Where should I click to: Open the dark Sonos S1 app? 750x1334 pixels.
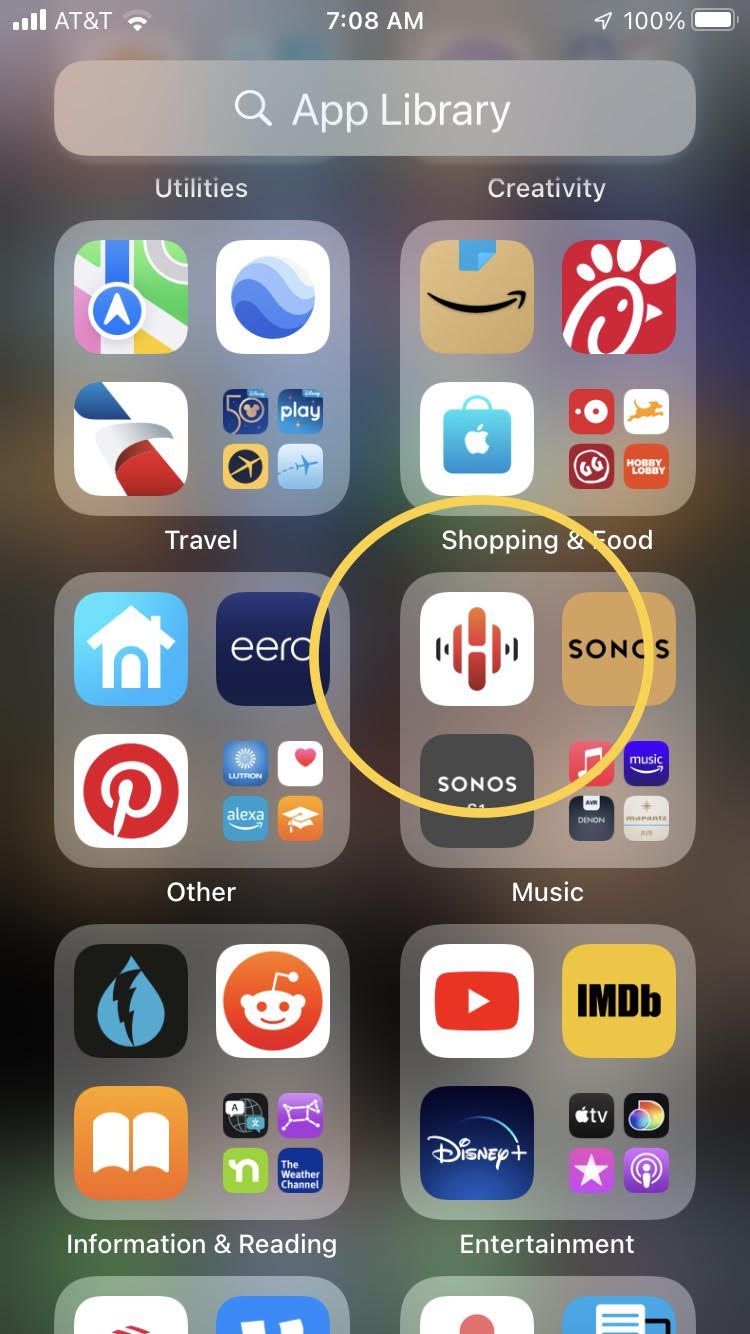[477, 791]
